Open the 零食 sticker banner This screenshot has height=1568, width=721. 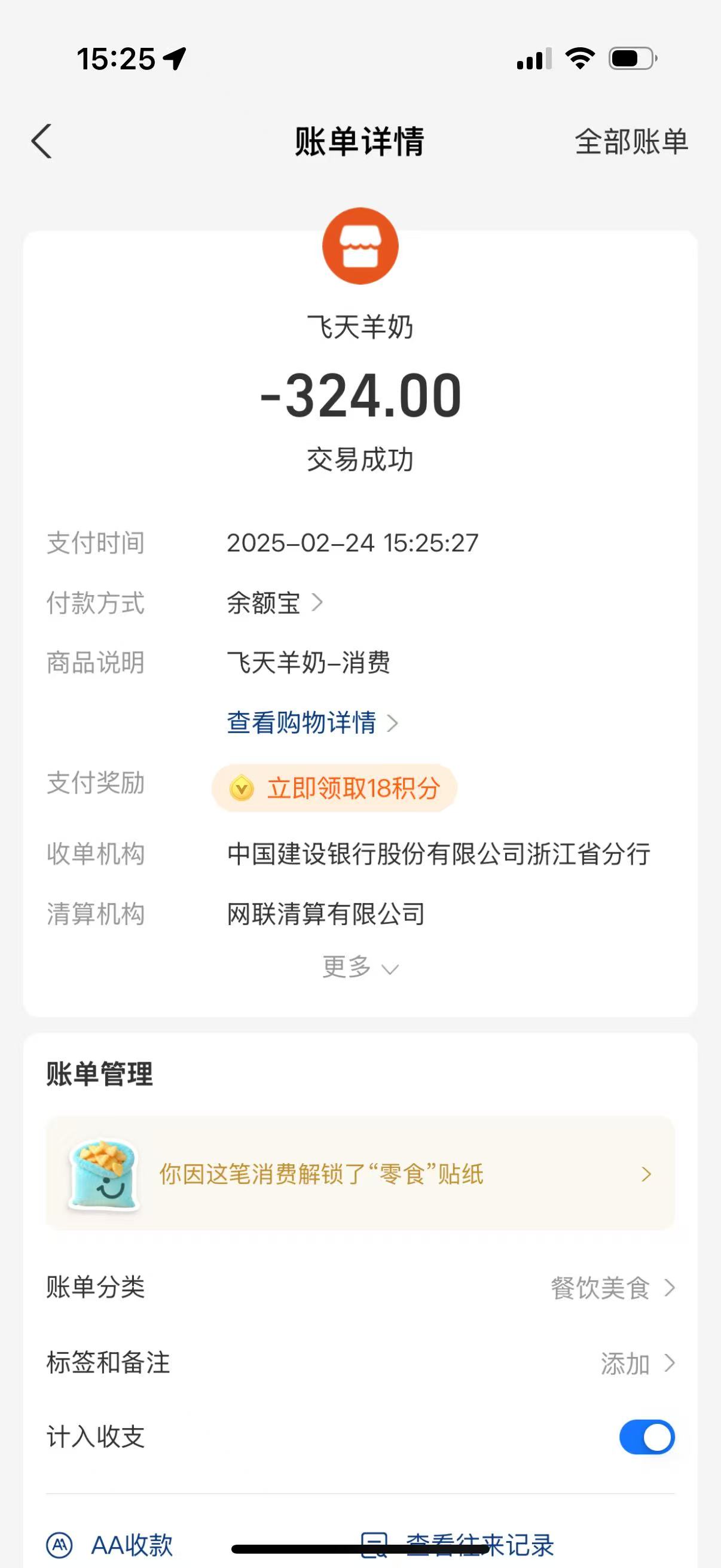360,1173
